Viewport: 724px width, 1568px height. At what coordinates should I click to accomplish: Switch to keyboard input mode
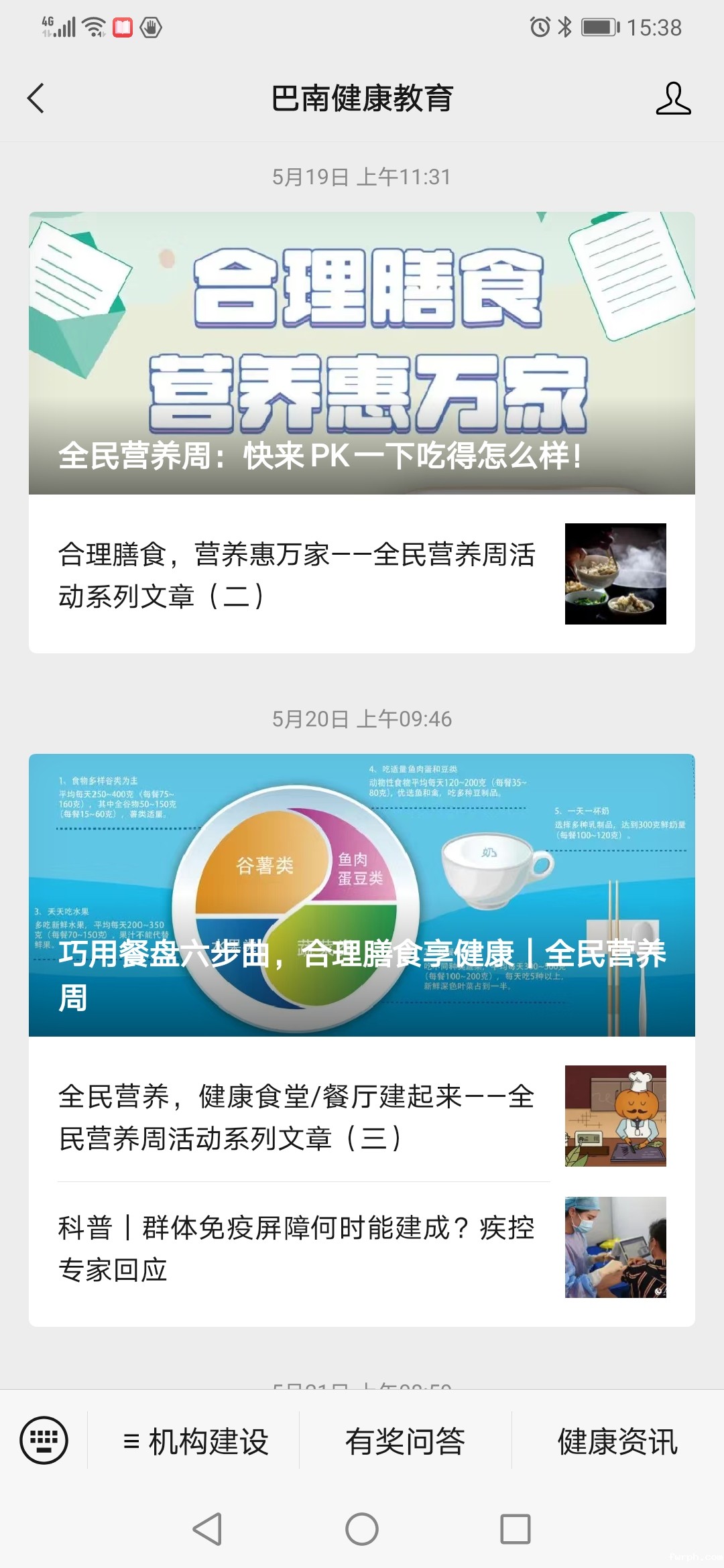click(x=44, y=1440)
